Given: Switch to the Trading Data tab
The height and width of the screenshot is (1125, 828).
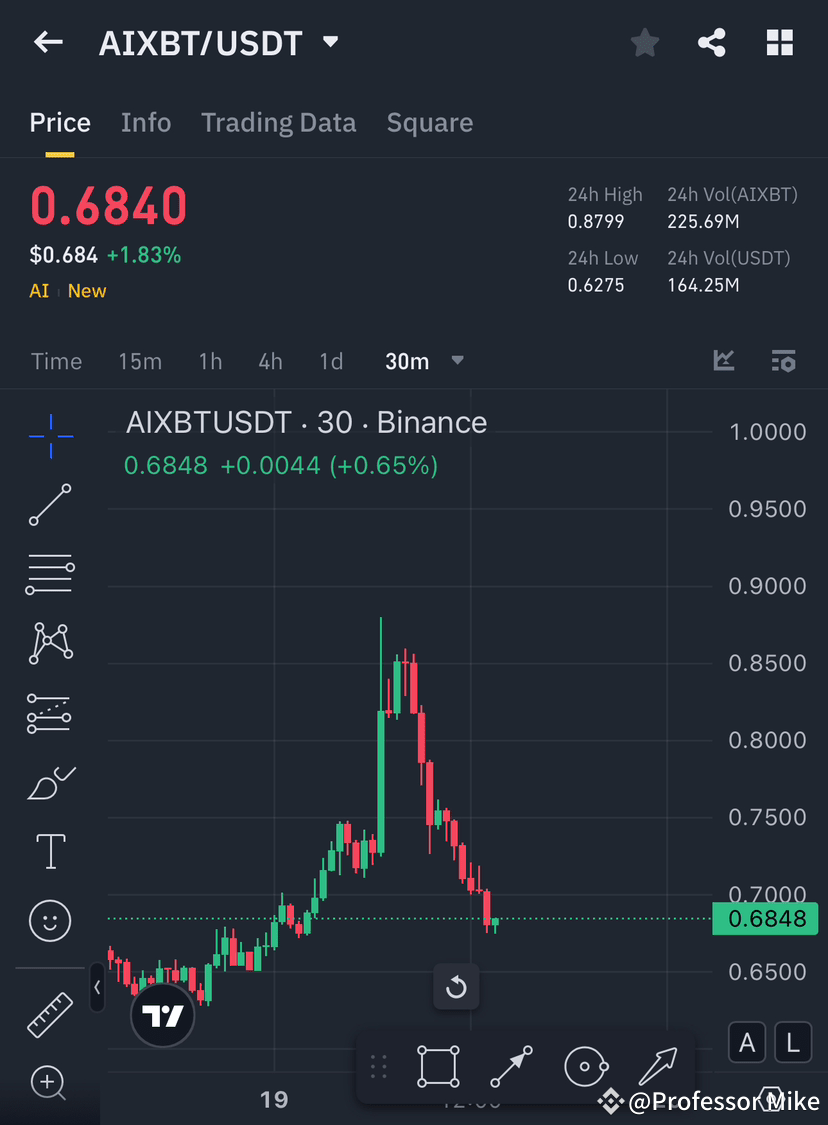Looking at the screenshot, I should pyautogui.click(x=278, y=122).
